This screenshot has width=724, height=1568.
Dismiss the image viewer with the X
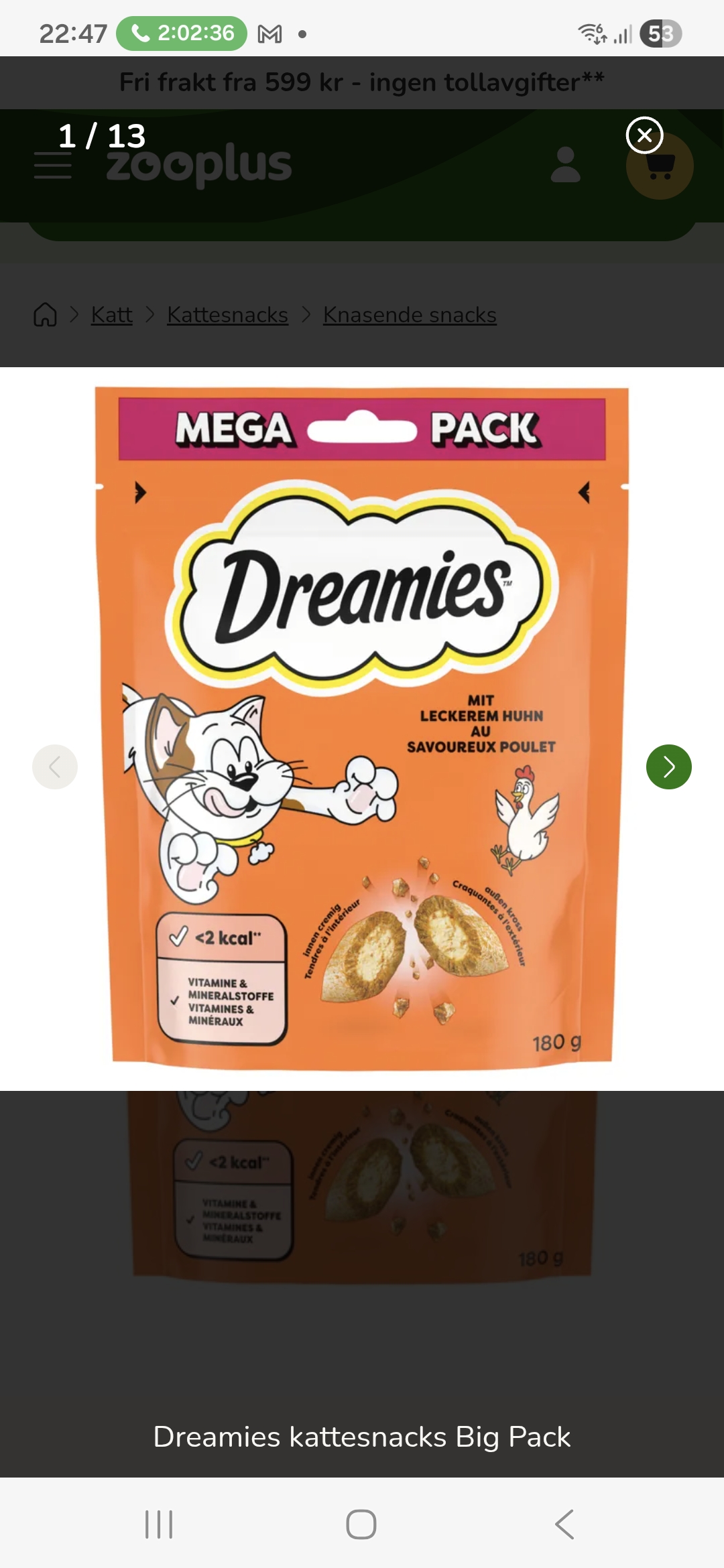645,135
